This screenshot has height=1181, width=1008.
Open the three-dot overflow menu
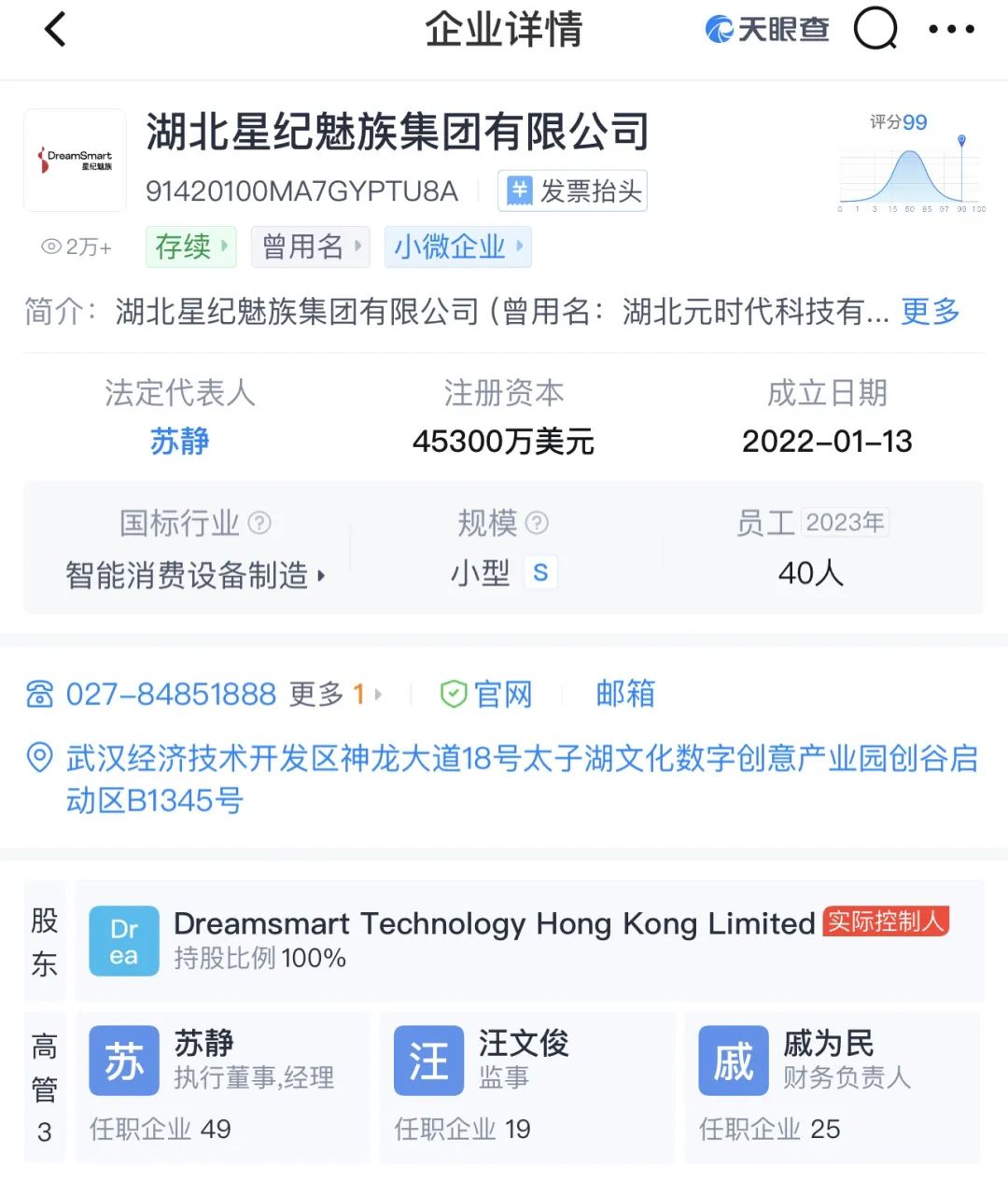tap(951, 30)
